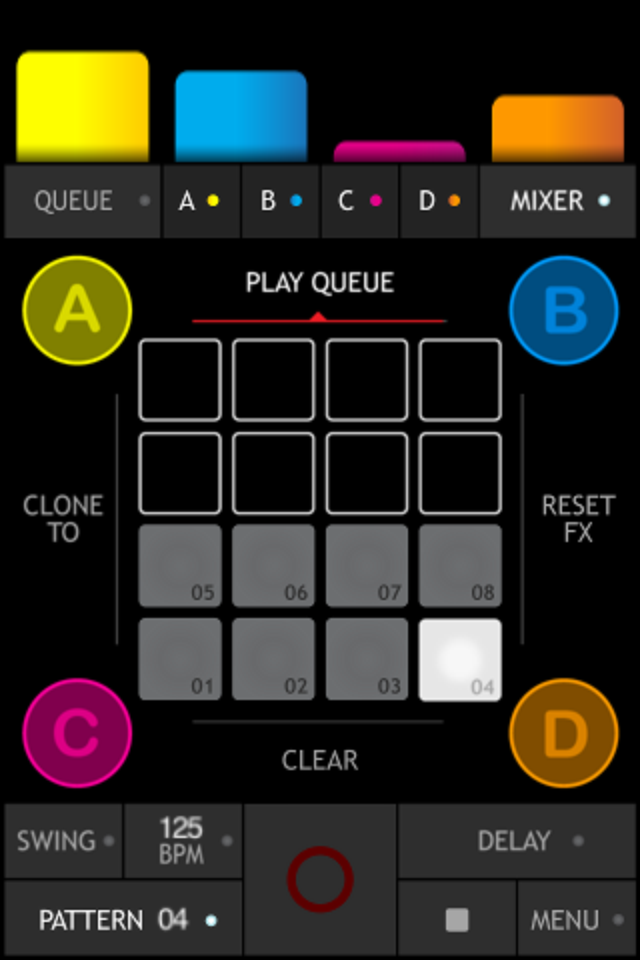This screenshot has width=640, height=960.
Task: Tap CLEAR below the pad grid
Action: tap(320, 760)
